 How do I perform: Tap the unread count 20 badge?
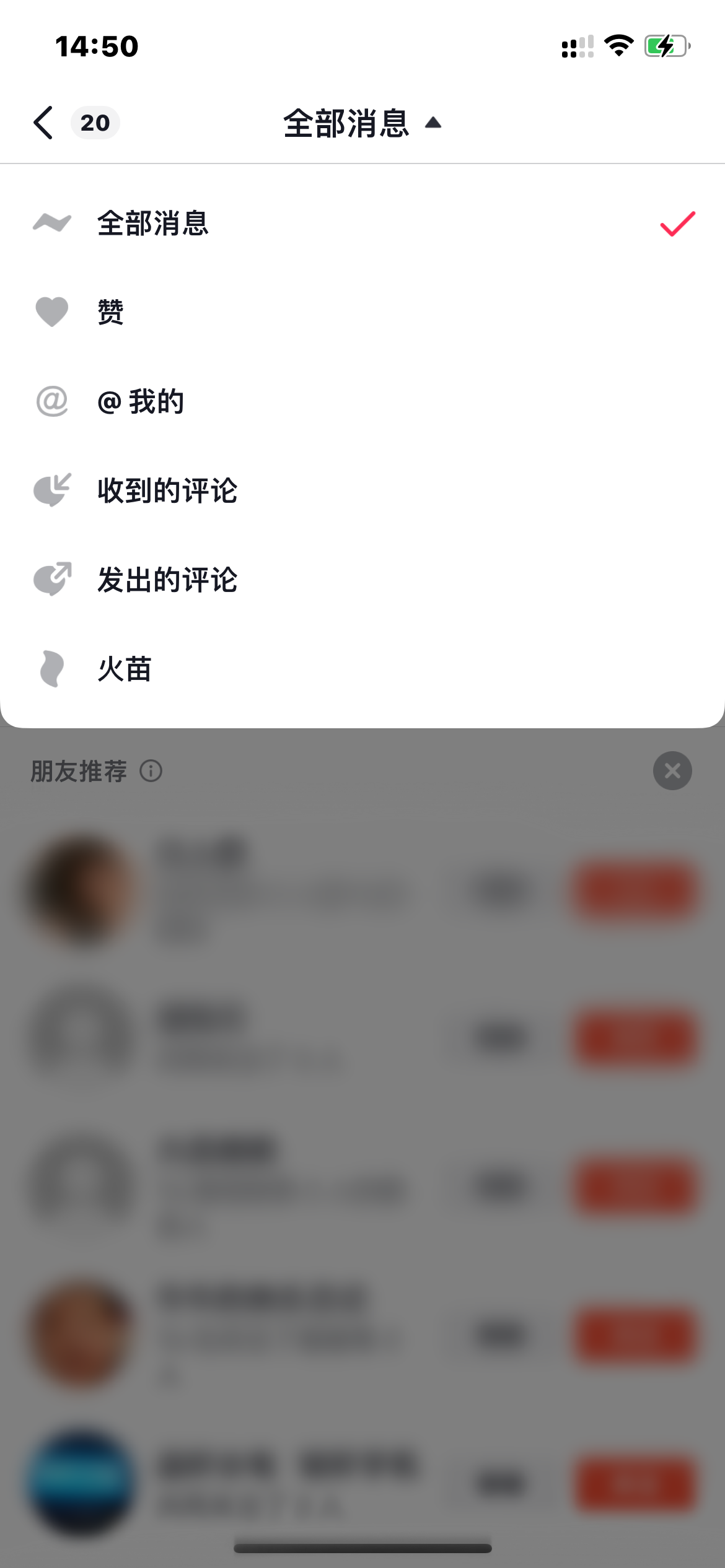click(x=95, y=122)
